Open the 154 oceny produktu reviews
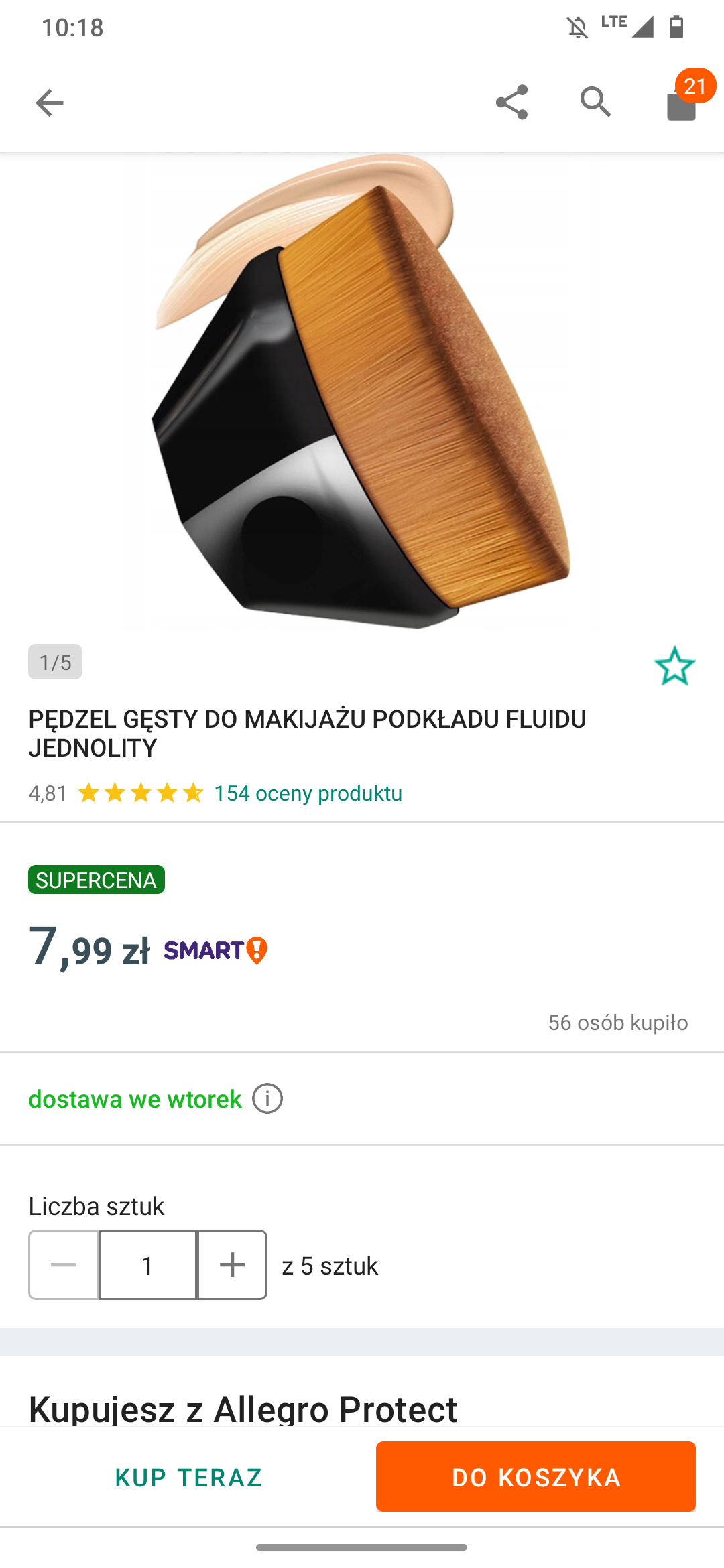Viewport: 724px width, 1568px height. click(308, 793)
